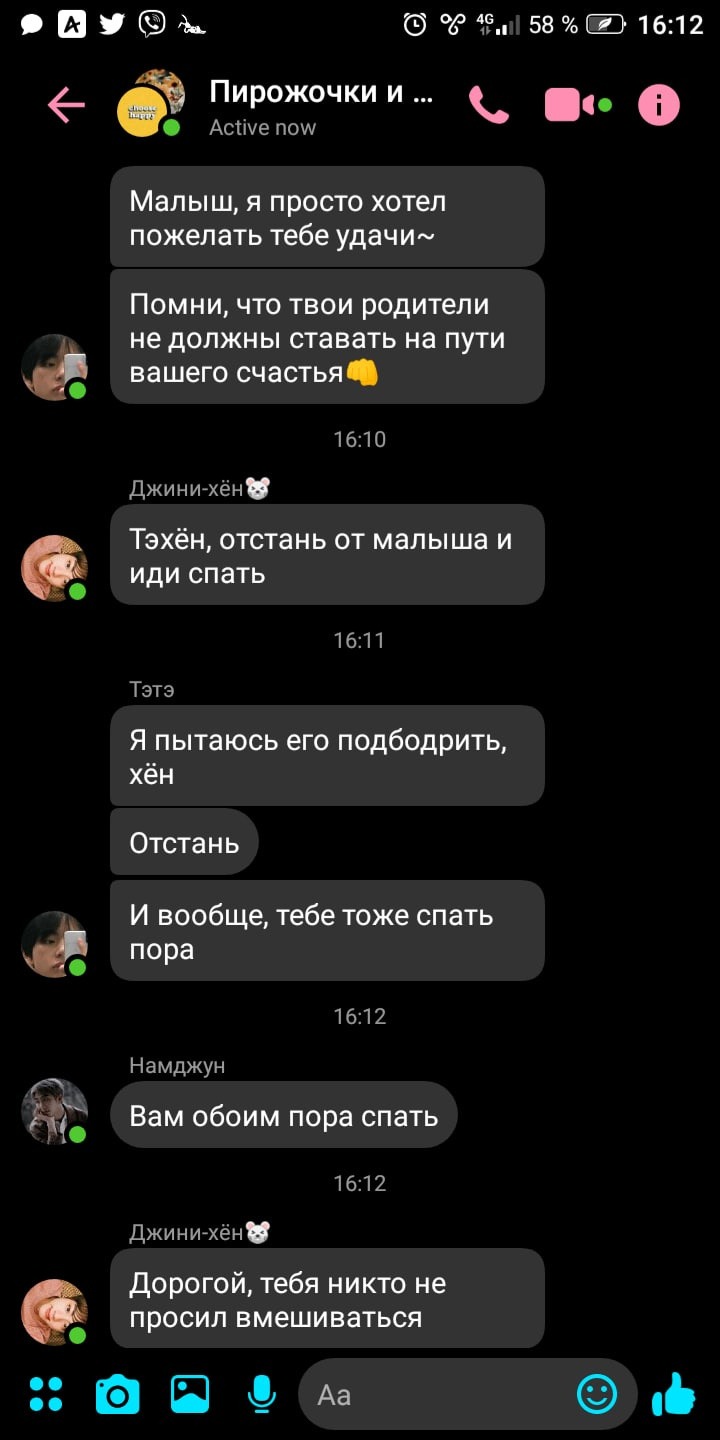Open the camera to take a photo
The height and width of the screenshot is (1440, 720).
(x=117, y=1394)
